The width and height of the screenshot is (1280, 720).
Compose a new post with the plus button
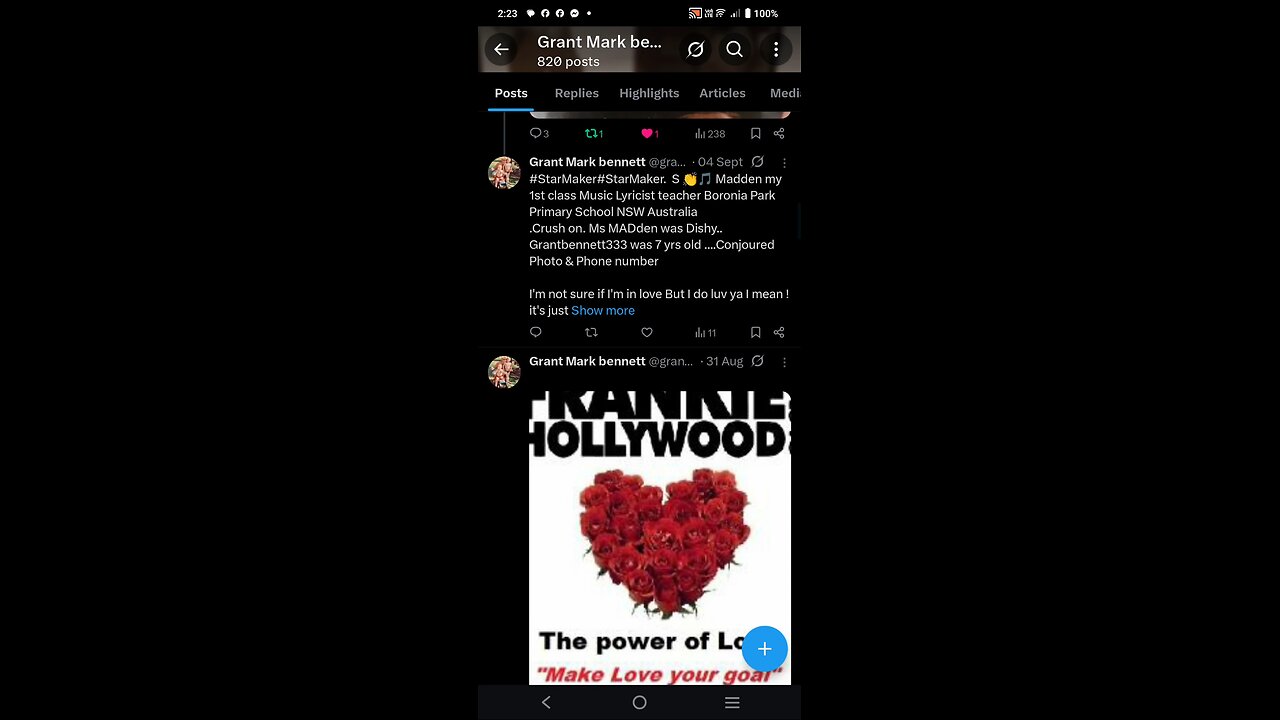(764, 649)
